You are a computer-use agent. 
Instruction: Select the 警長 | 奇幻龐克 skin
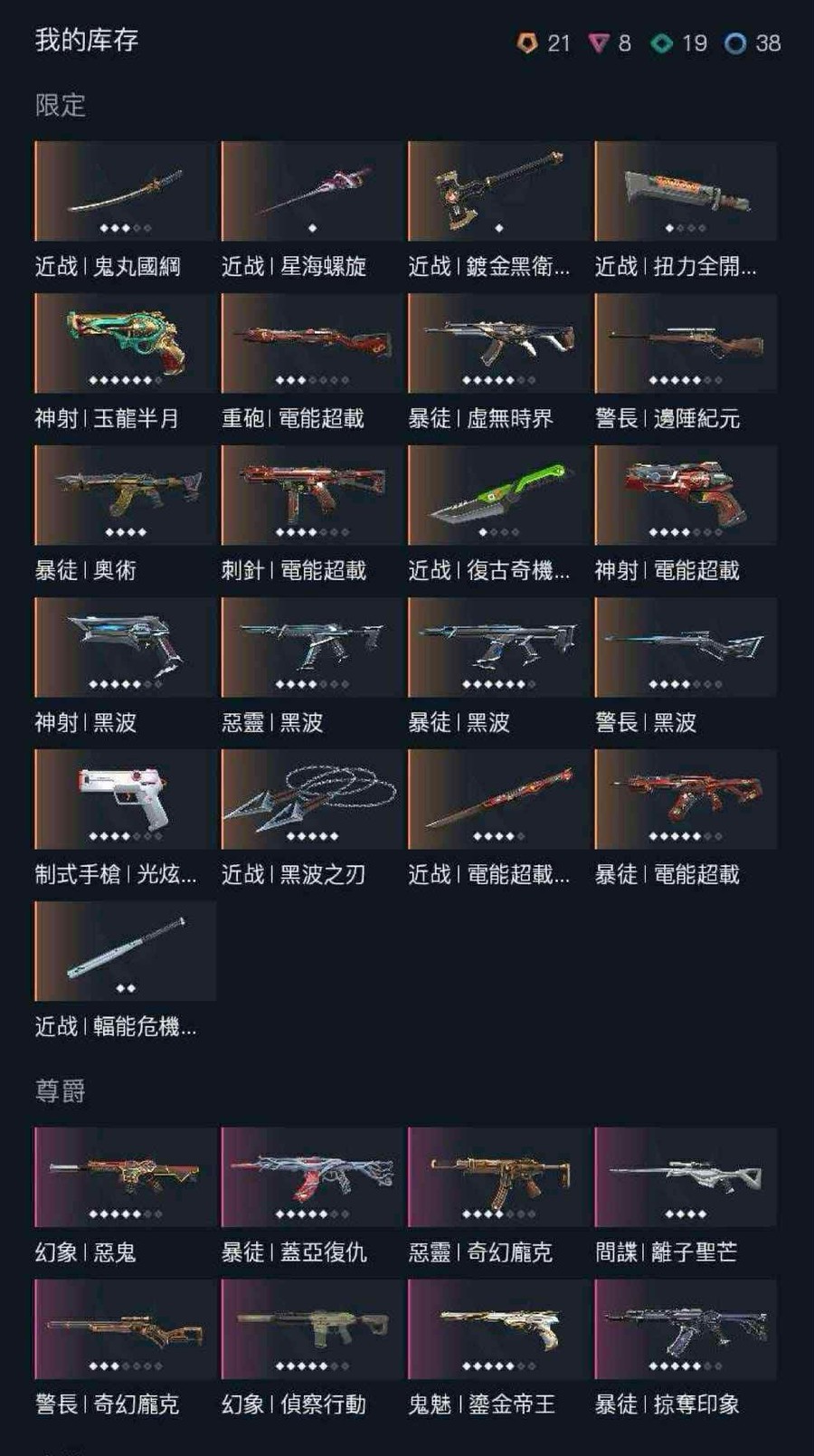point(125,1329)
